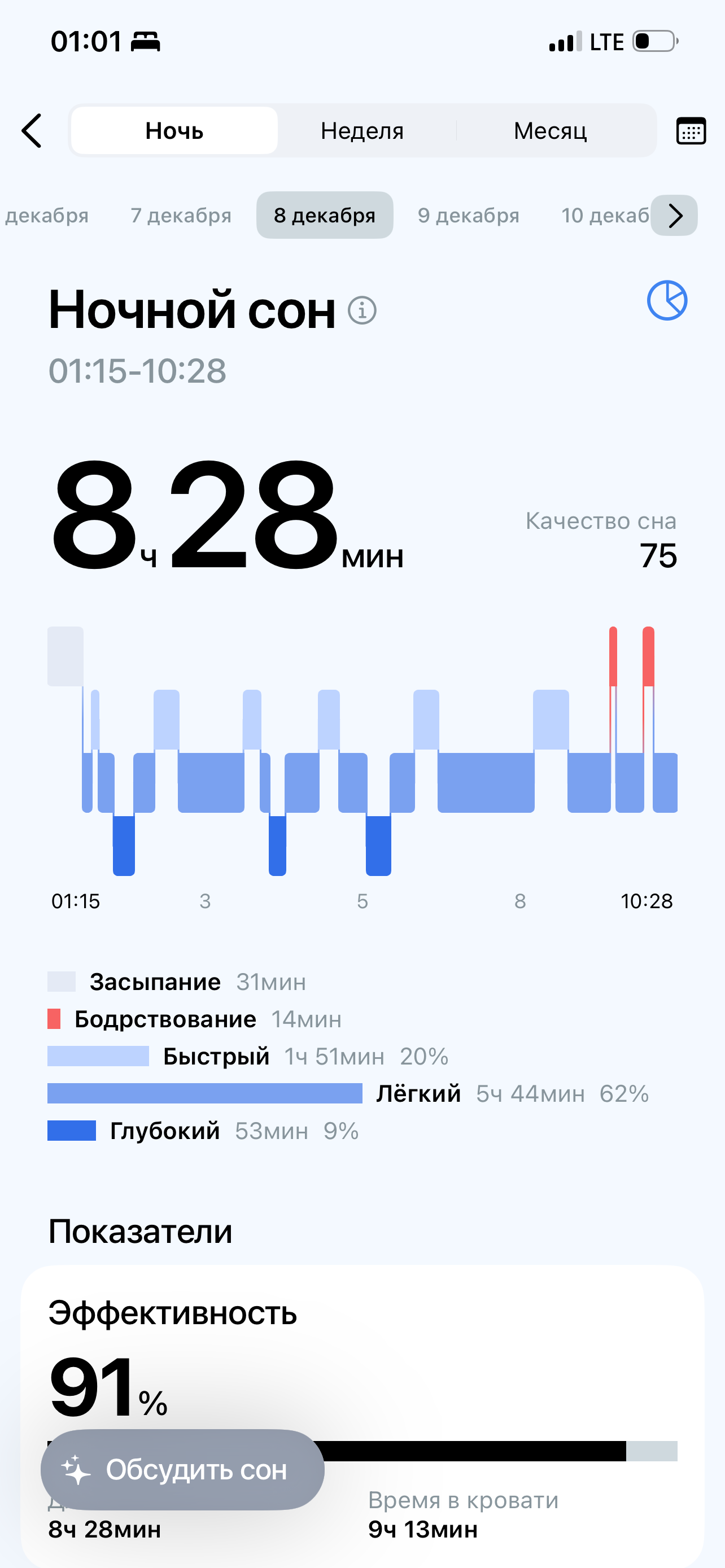Viewport: 725px width, 1568px height.
Task: Open the pie chart view icon
Action: click(667, 300)
